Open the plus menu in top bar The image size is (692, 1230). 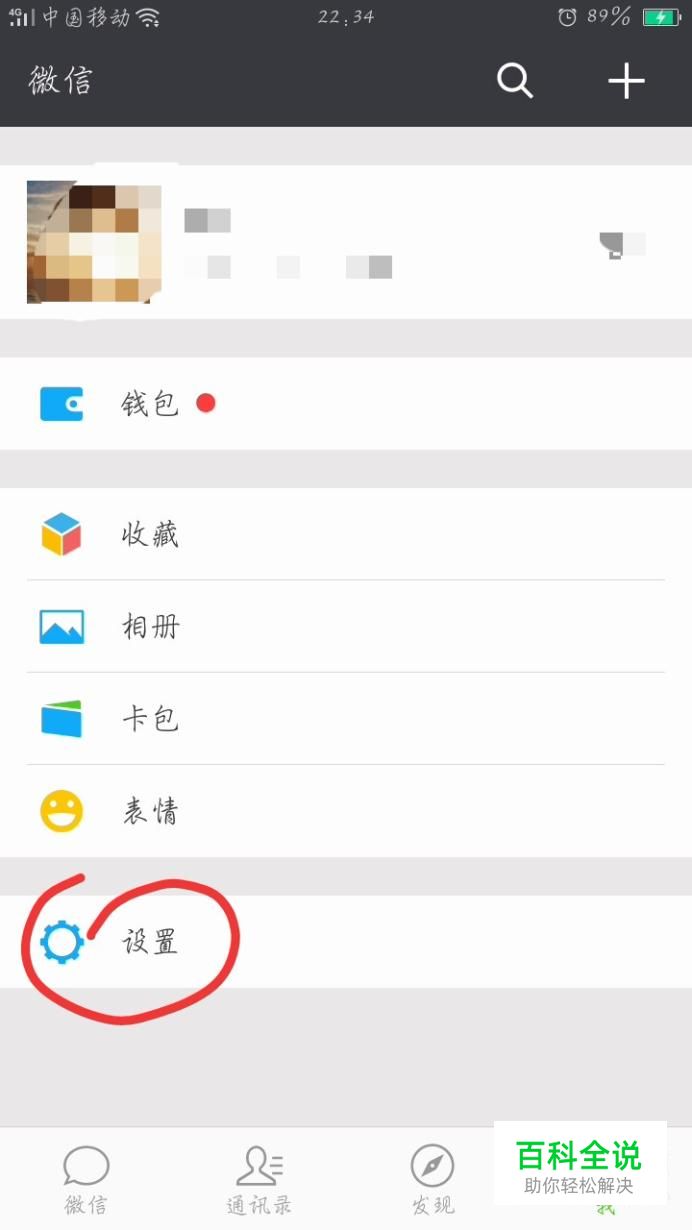[627, 80]
